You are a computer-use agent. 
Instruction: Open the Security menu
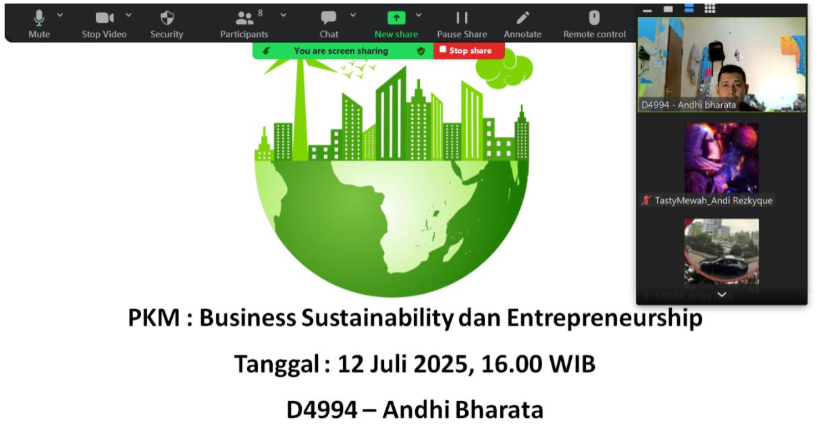(167, 22)
